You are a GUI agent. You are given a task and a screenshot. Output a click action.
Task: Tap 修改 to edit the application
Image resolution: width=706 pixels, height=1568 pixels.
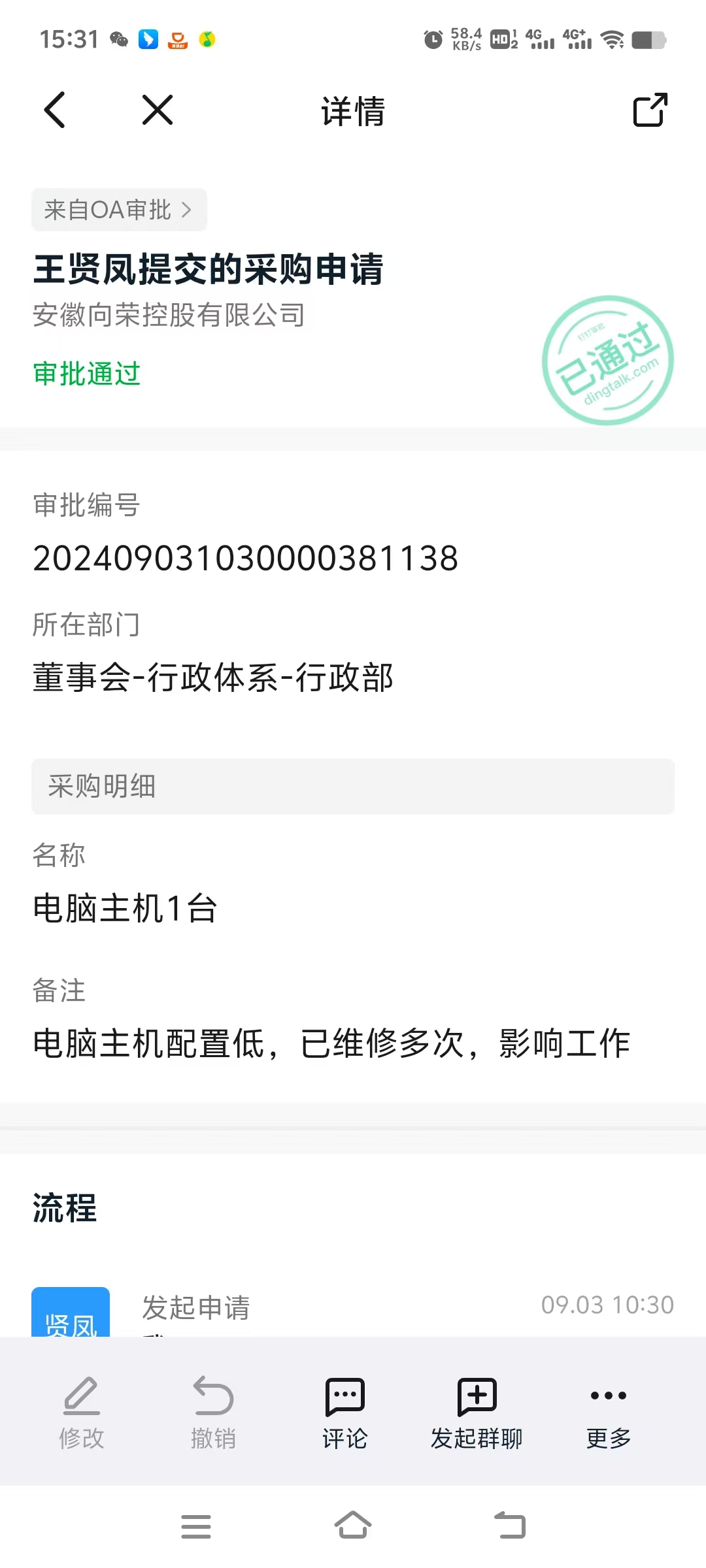pyautogui.click(x=82, y=1413)
